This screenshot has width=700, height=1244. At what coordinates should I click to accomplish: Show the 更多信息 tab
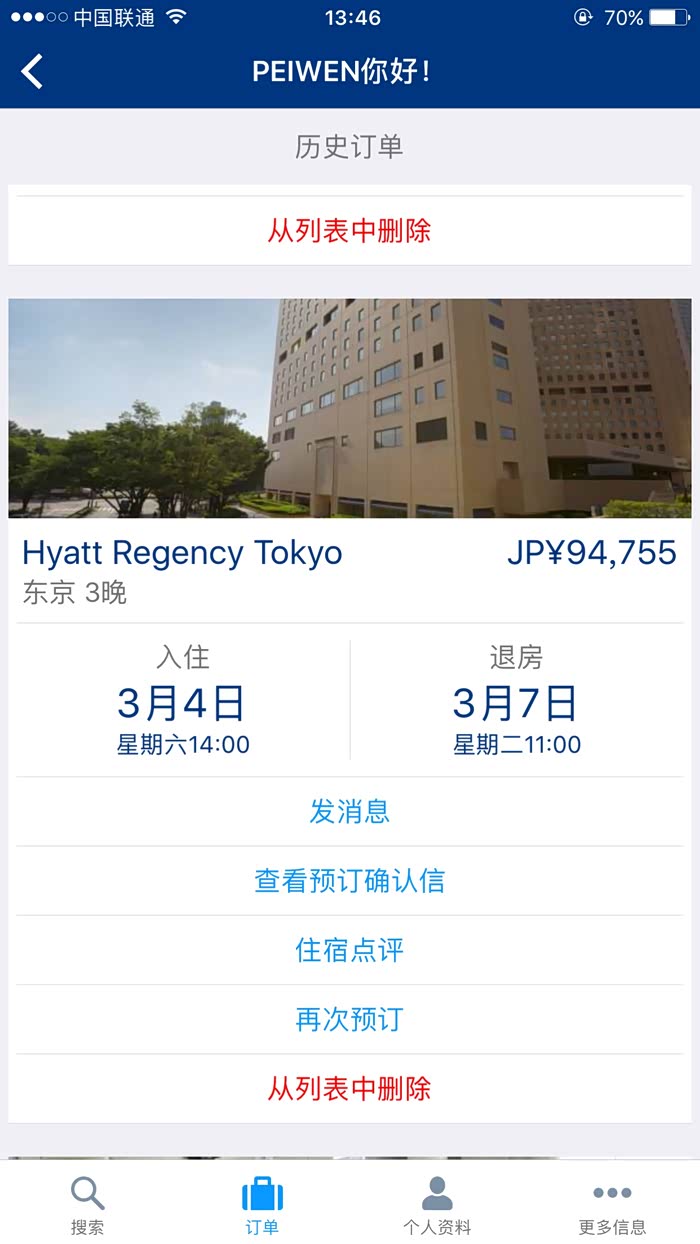(612, 1204)
